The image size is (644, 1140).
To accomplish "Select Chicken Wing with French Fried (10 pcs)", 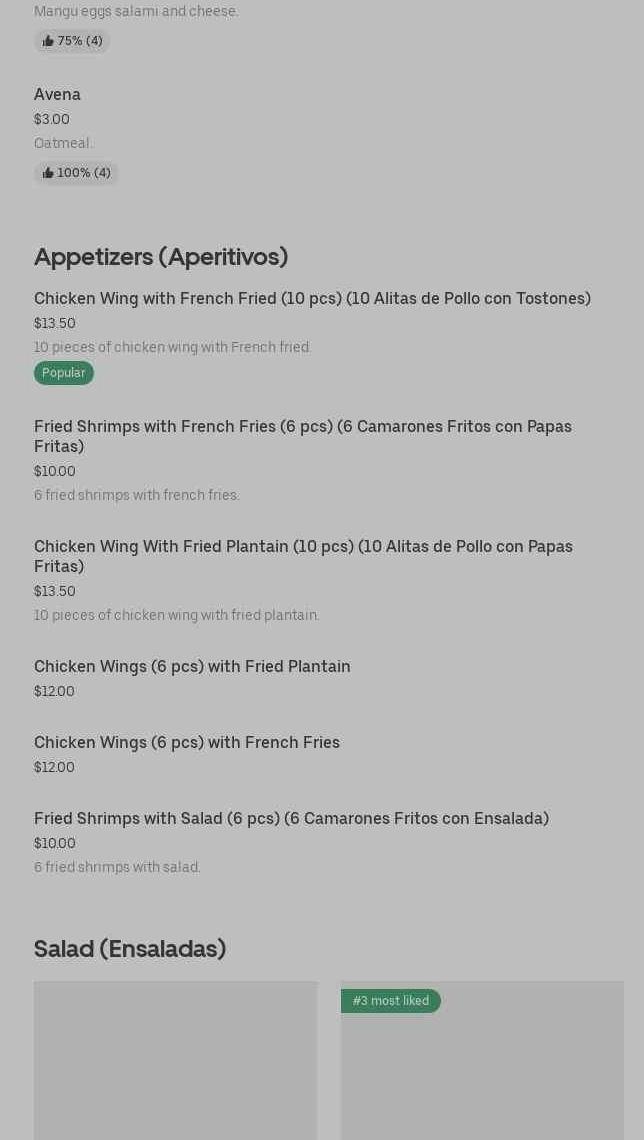I will [312, 299].
